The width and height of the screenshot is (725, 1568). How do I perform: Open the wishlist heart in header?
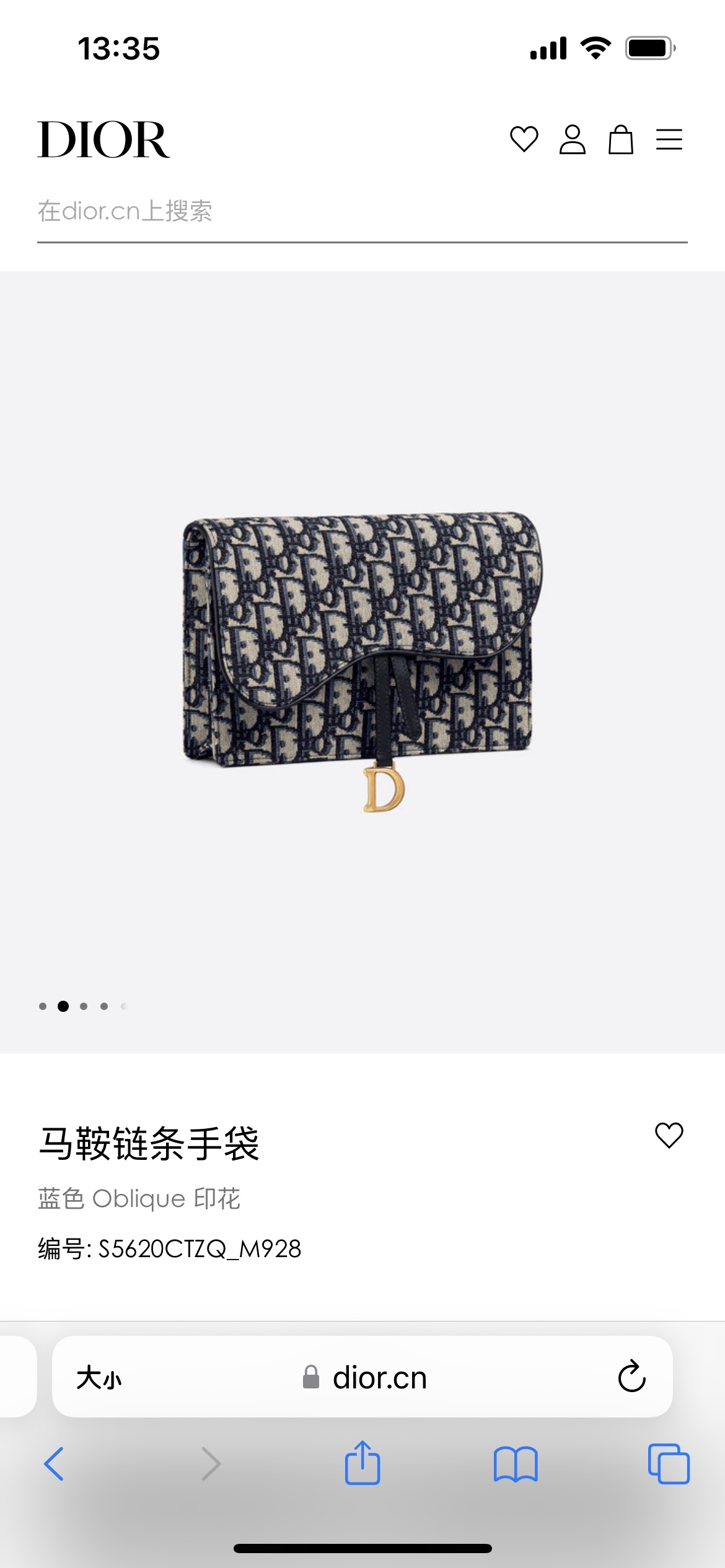524,139
